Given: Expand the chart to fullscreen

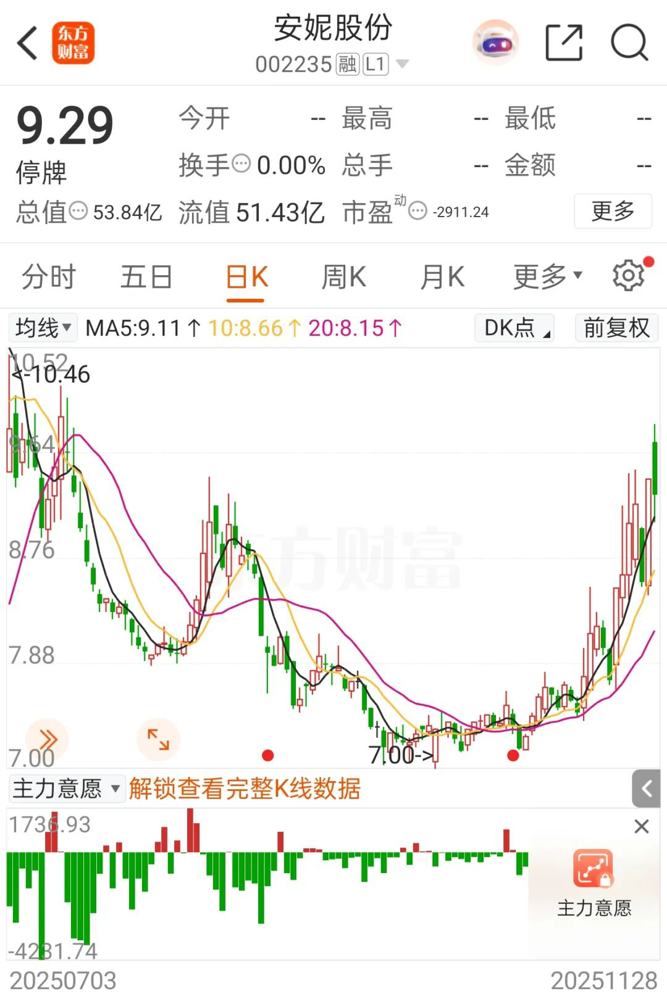Looking at the screenshot, I should (x=158, y=740).
